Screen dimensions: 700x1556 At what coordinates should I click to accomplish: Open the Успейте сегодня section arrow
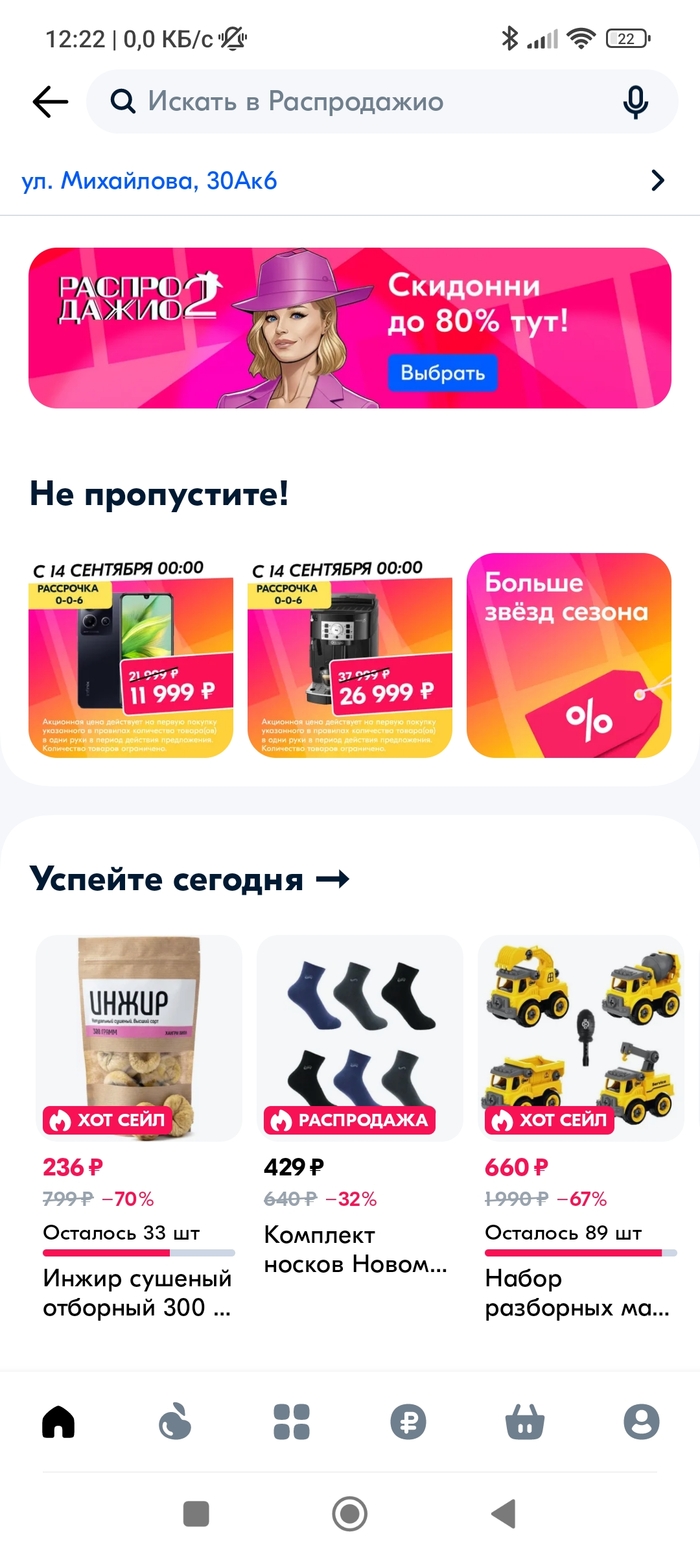332,879
